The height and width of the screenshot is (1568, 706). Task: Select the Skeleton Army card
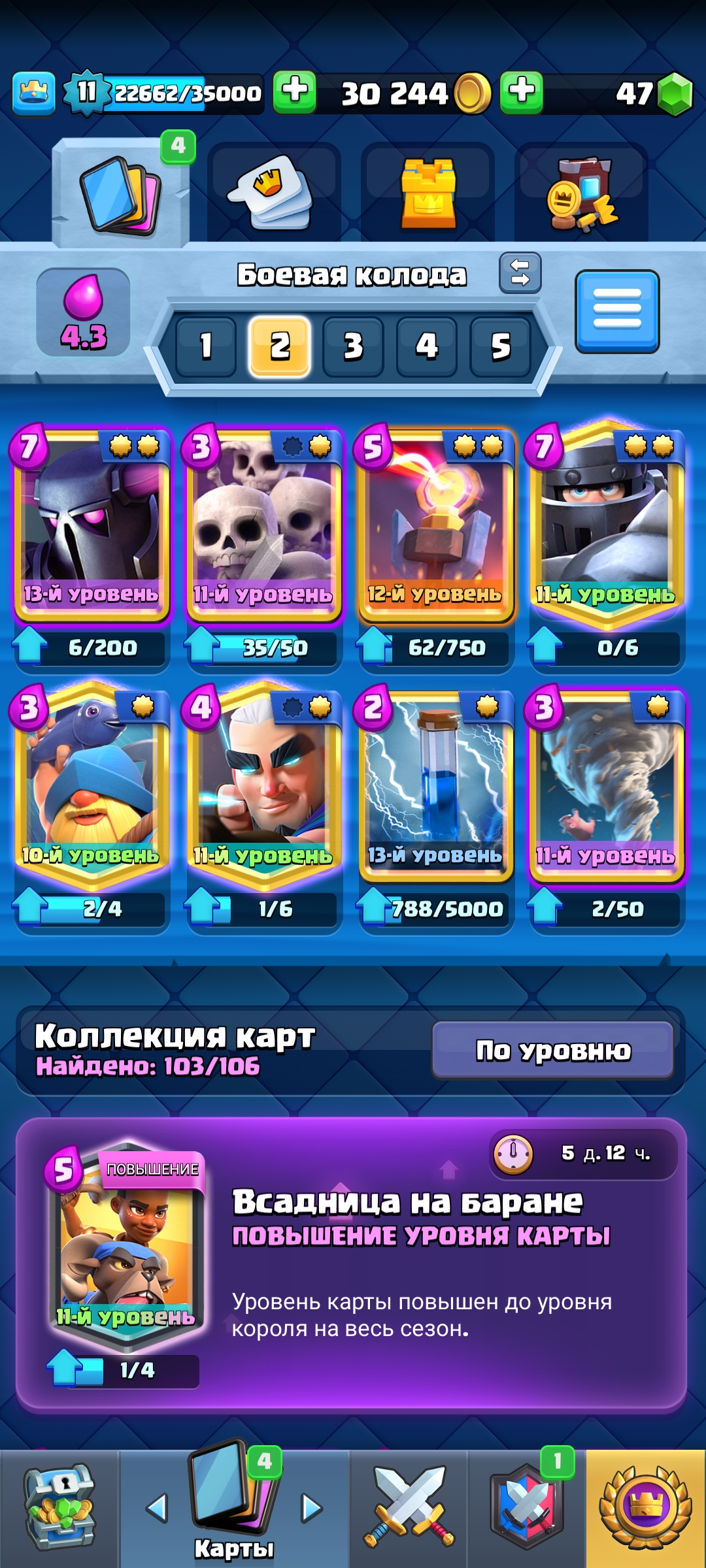264,523
